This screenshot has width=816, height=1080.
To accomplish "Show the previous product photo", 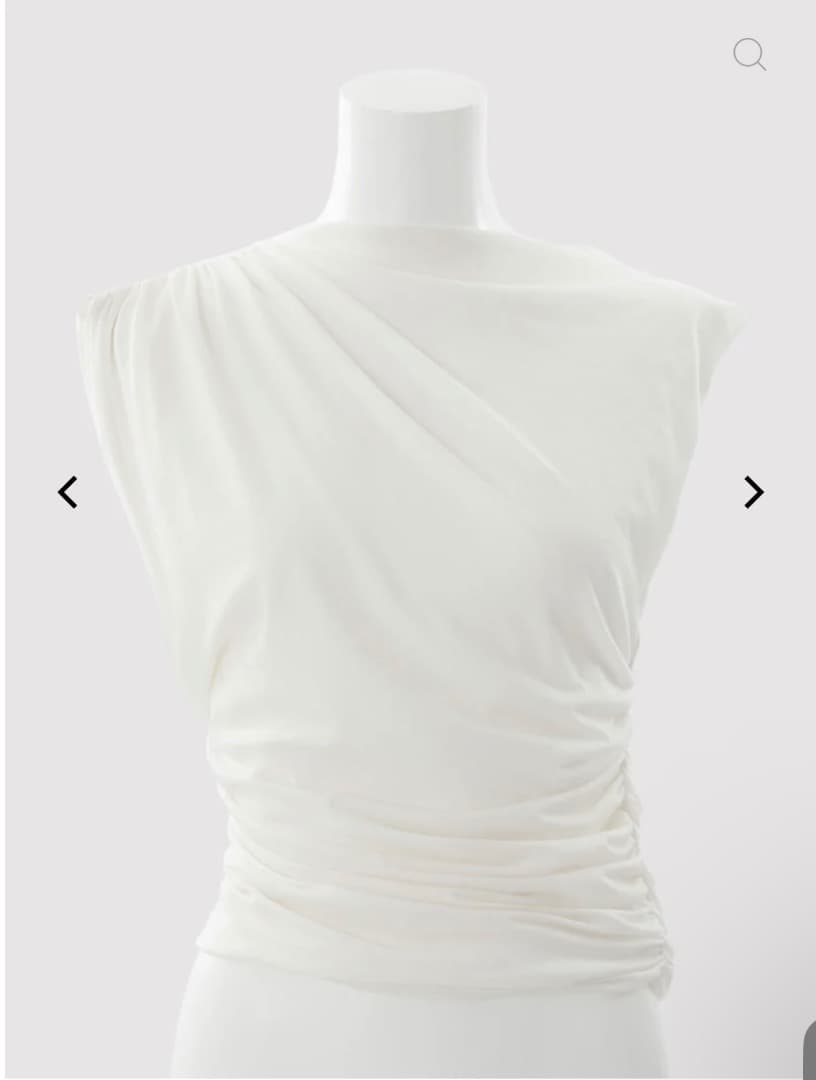I will point(67,492).
